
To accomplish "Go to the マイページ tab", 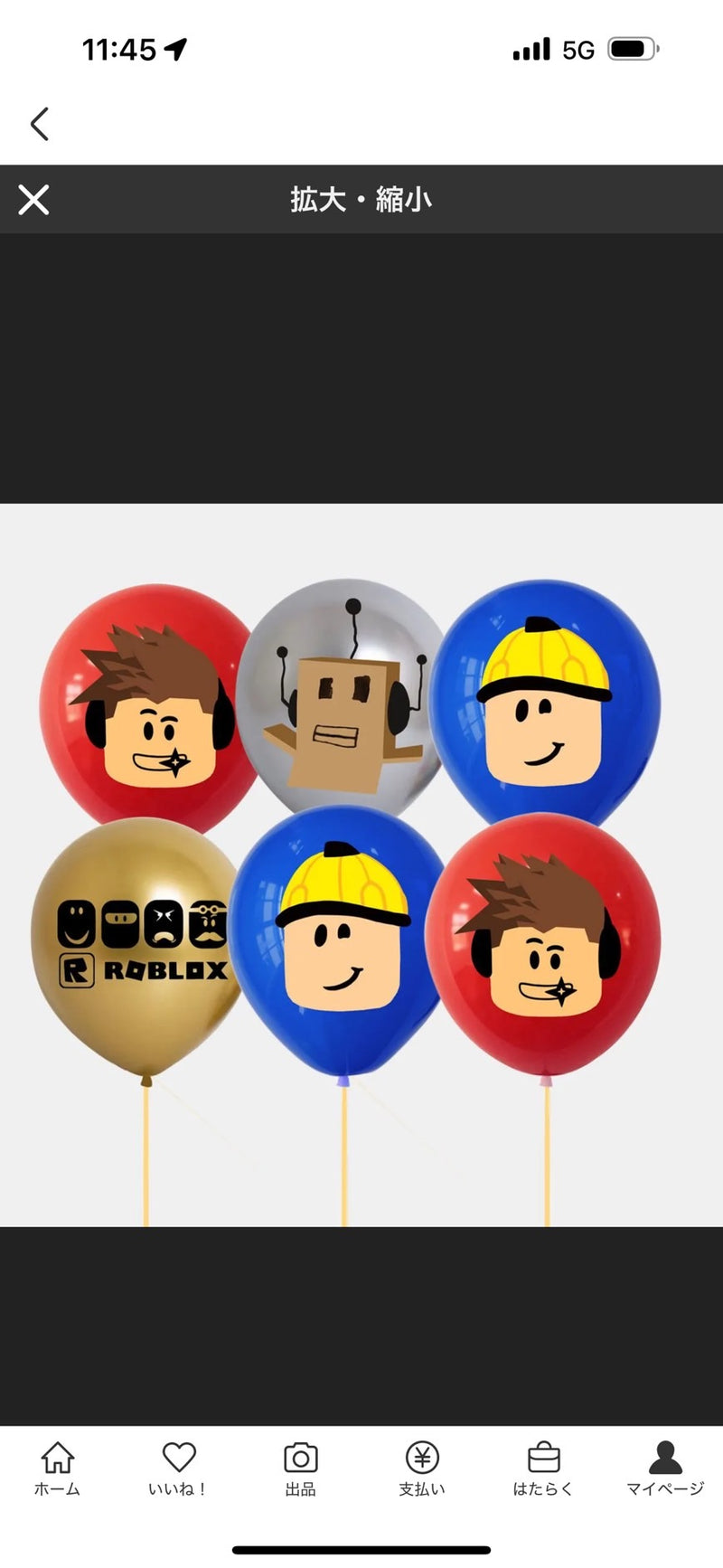I will (x=665, y=1469).
